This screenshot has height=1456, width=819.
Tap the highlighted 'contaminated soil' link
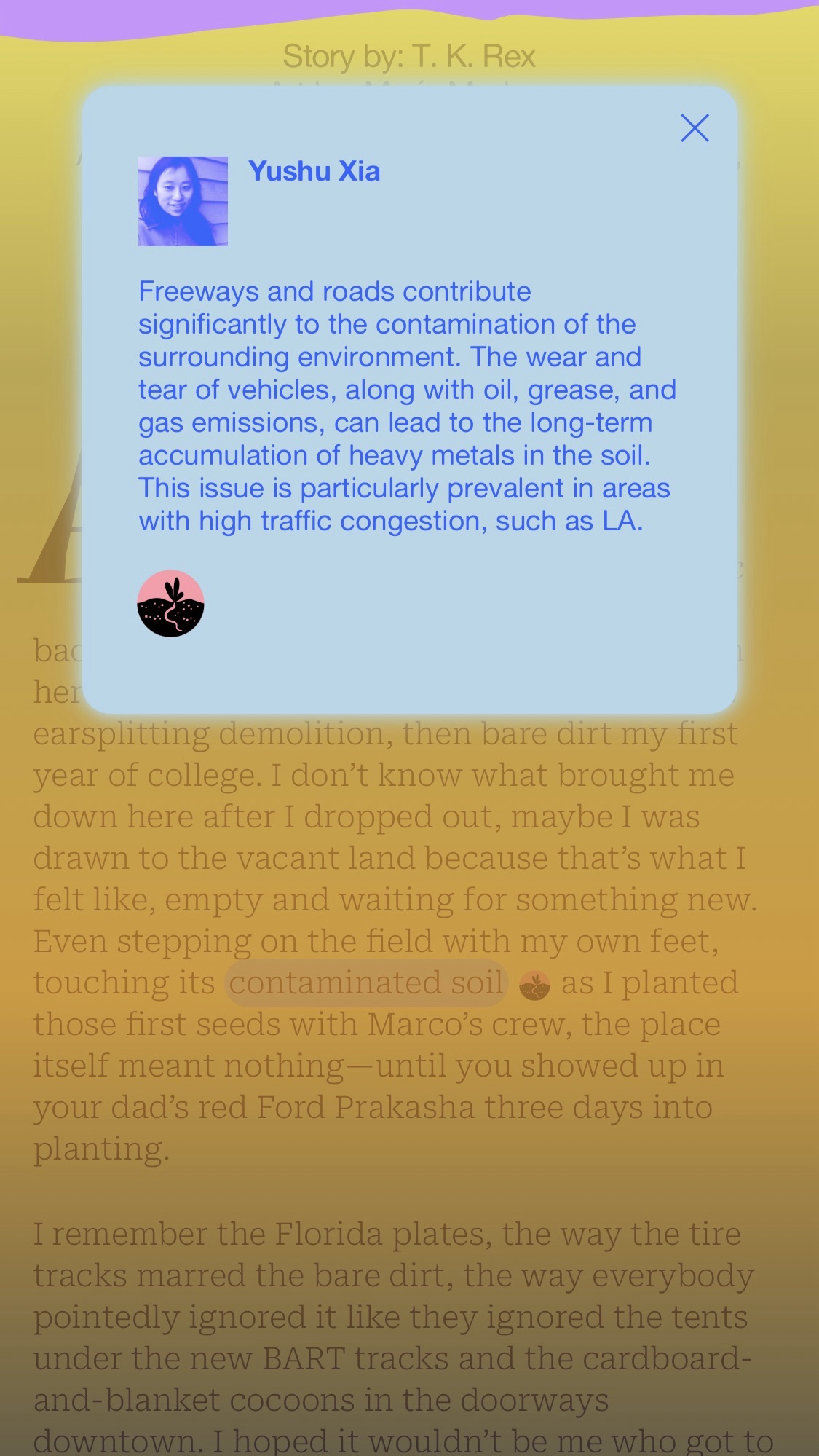point(365,983)
